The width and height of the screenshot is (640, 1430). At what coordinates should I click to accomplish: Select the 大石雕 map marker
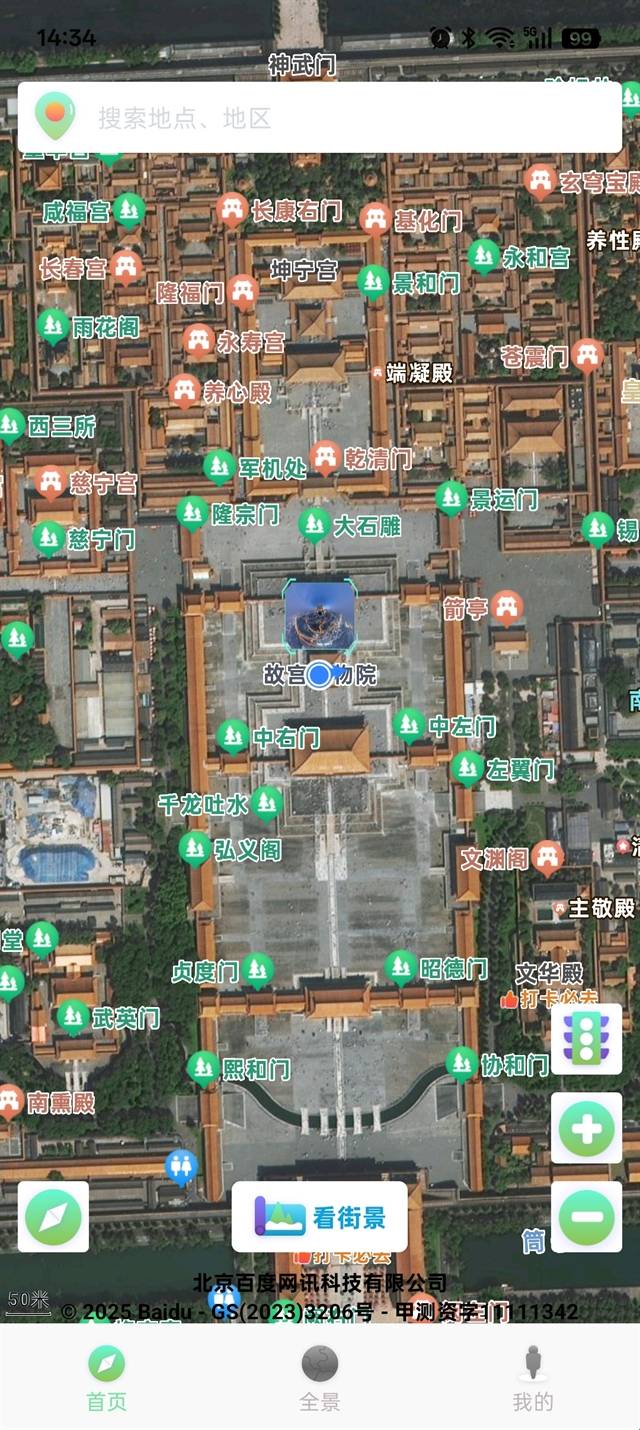[x=315, y=524]
